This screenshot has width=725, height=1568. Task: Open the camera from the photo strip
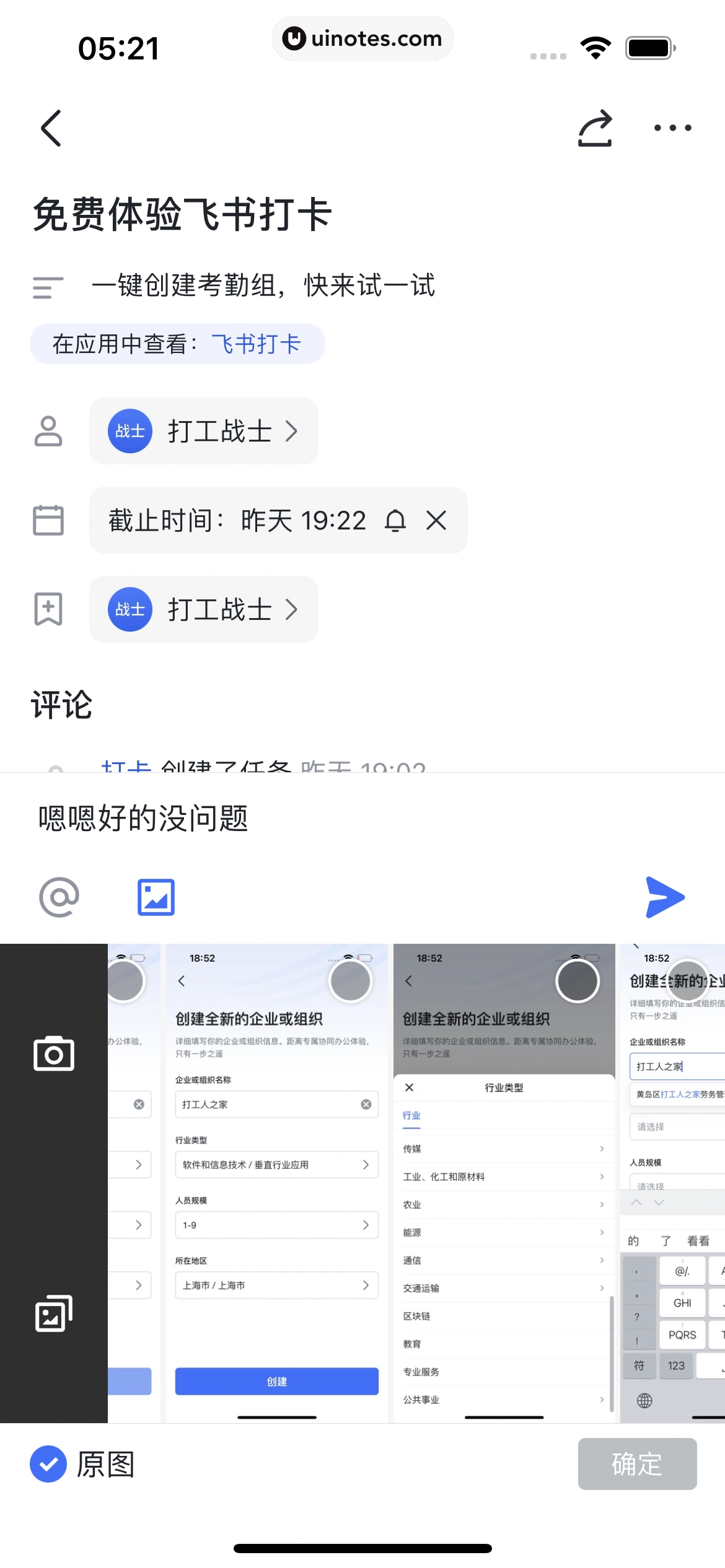54,1053
